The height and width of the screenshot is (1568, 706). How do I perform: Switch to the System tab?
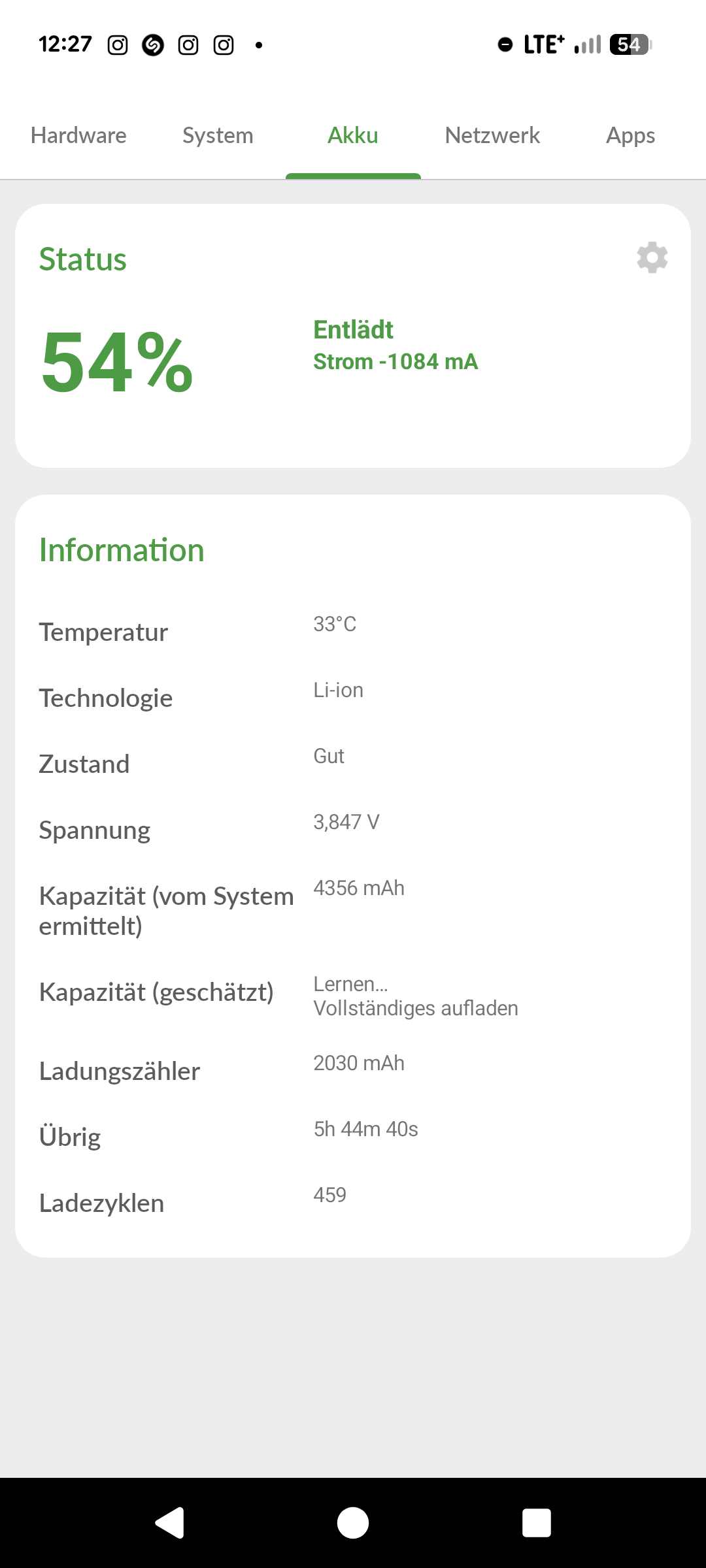(x=218, y=135)
